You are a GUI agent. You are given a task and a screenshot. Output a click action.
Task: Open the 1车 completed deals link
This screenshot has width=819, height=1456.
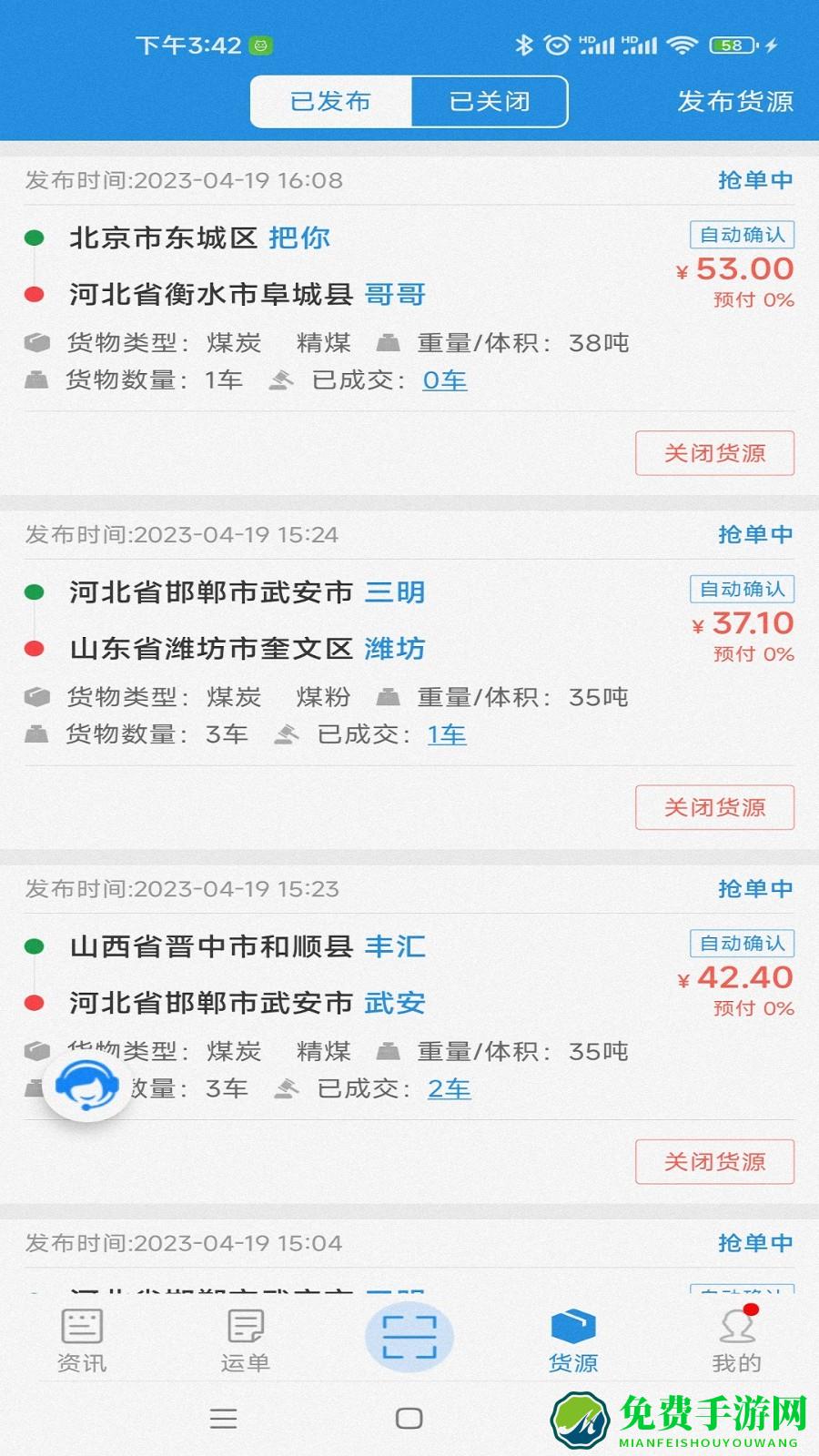pos(447,734)
